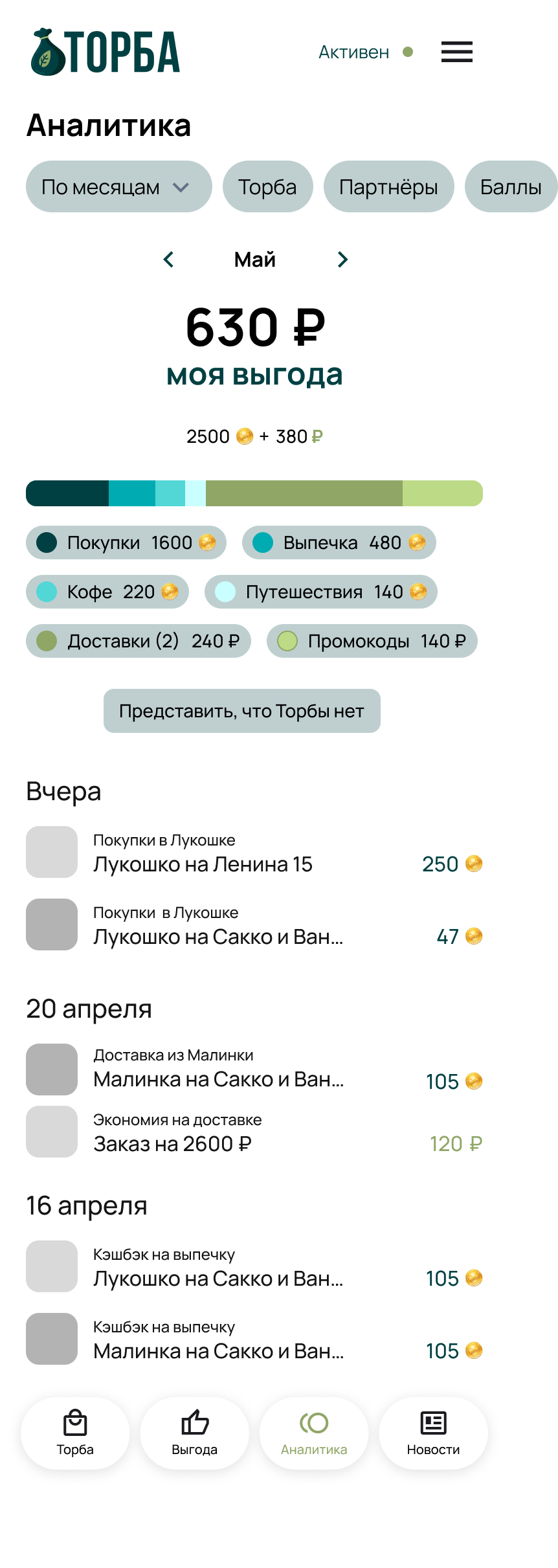Go to the previous month
Screen dimensions: 558x1568
pos(169,260)
